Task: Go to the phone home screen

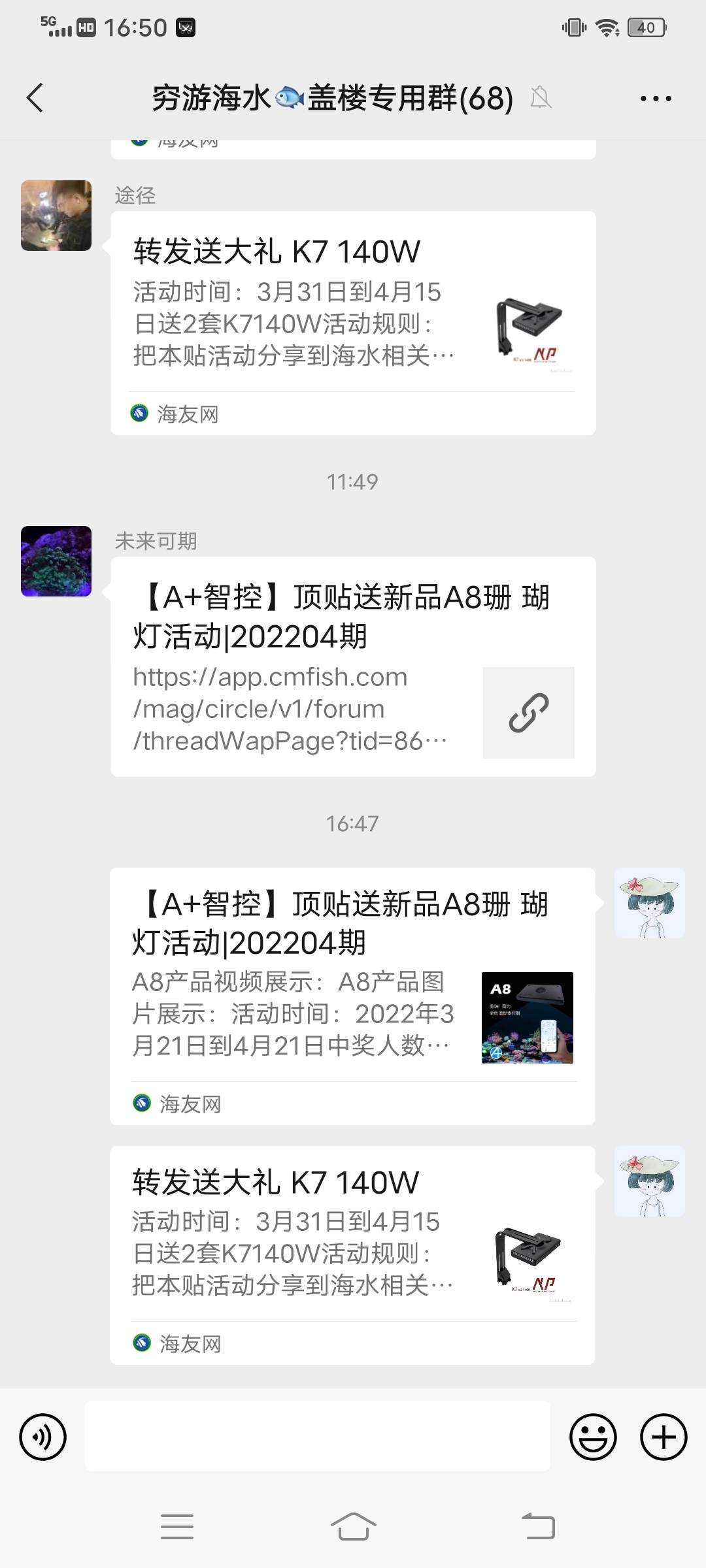Action: point(353,1527)
